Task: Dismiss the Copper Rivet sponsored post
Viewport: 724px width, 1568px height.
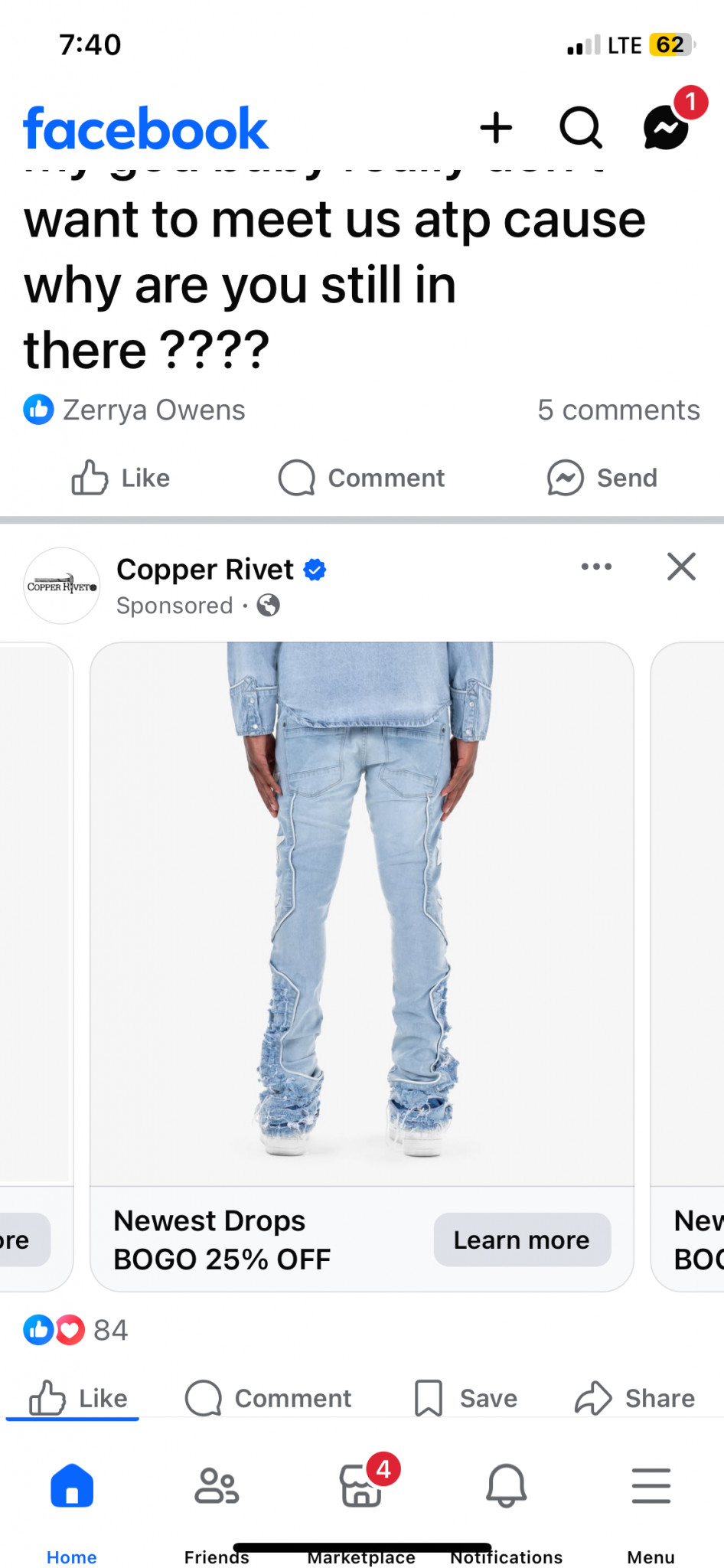Action: point(681,567)
